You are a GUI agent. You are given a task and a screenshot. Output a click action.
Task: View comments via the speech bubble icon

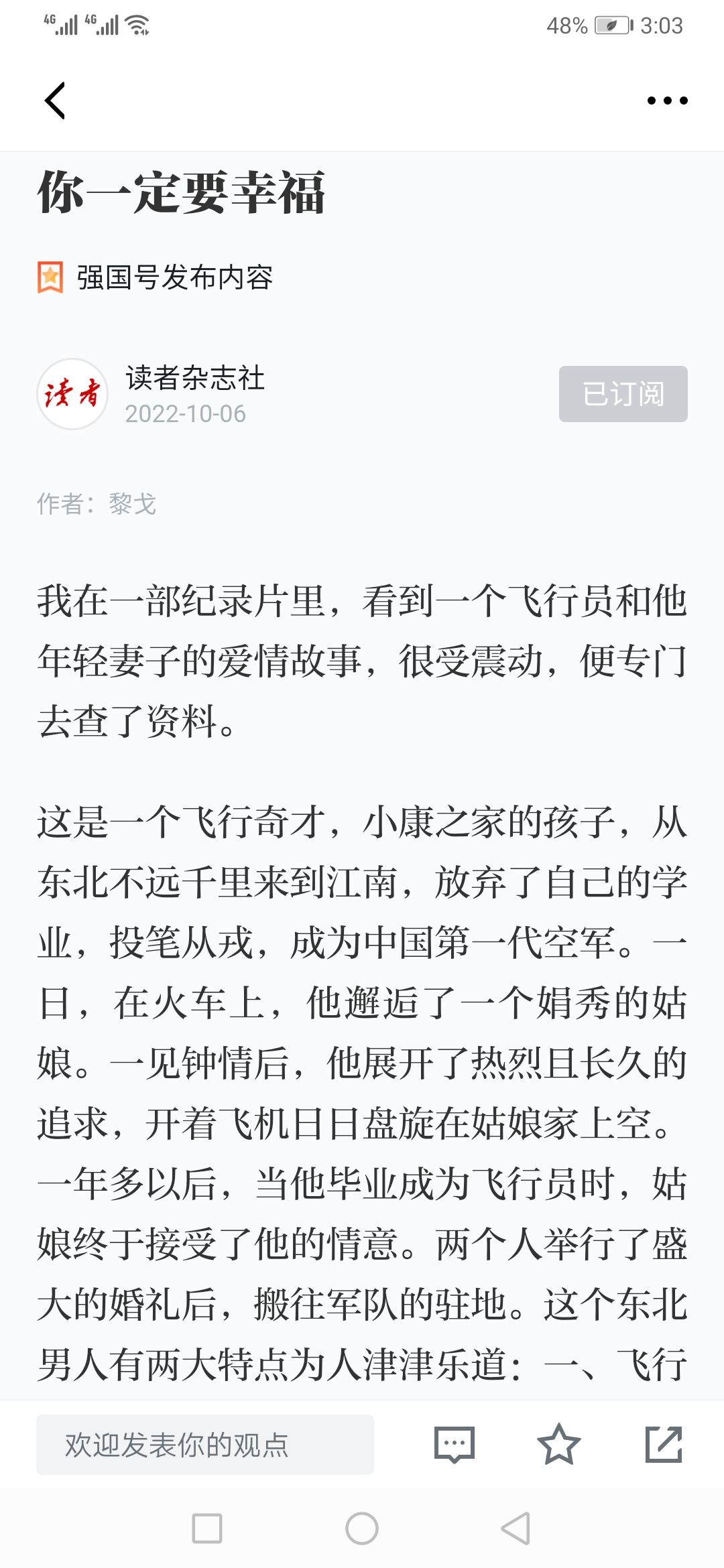click(x=455, y=1445)
